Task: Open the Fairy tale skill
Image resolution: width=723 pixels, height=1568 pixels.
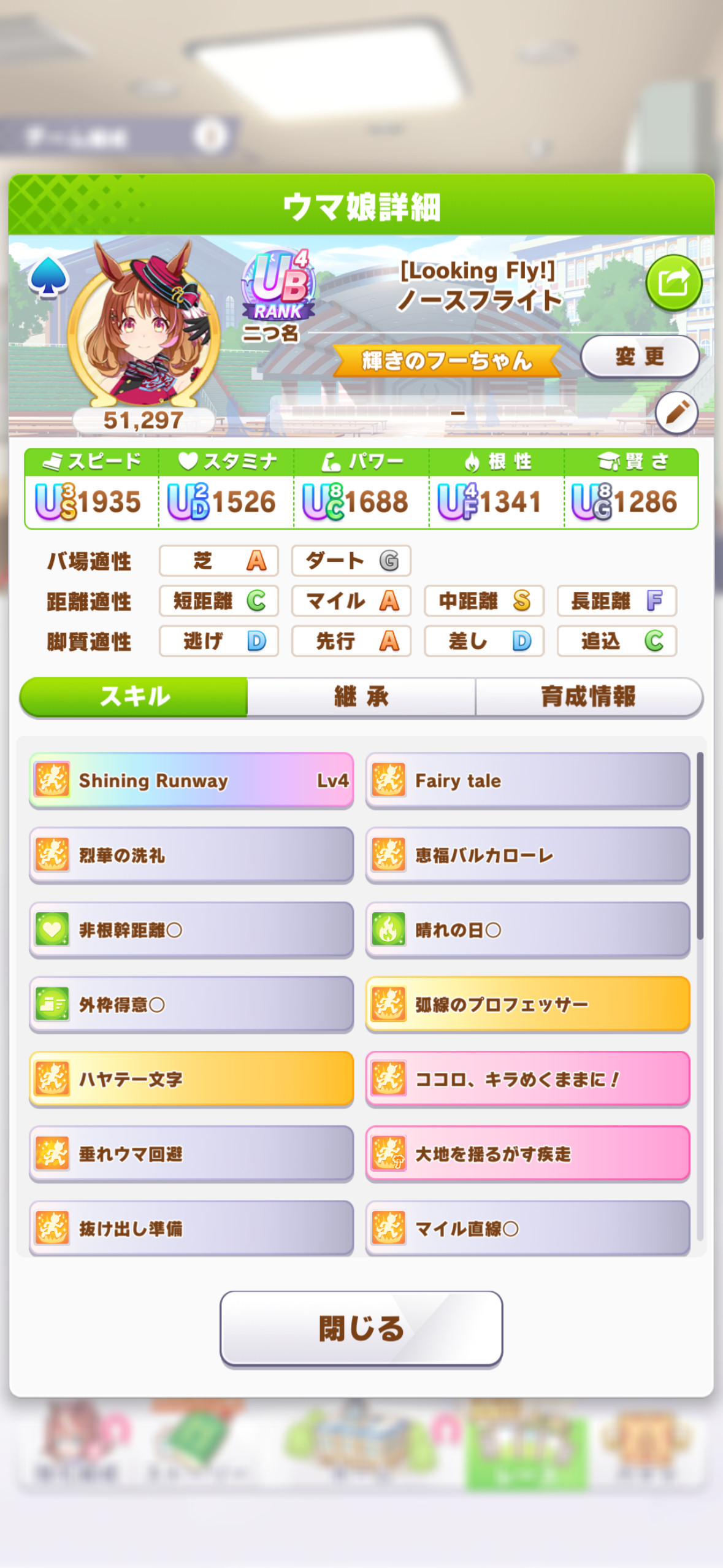Action: pyautogui.click(x=528, y=780)
